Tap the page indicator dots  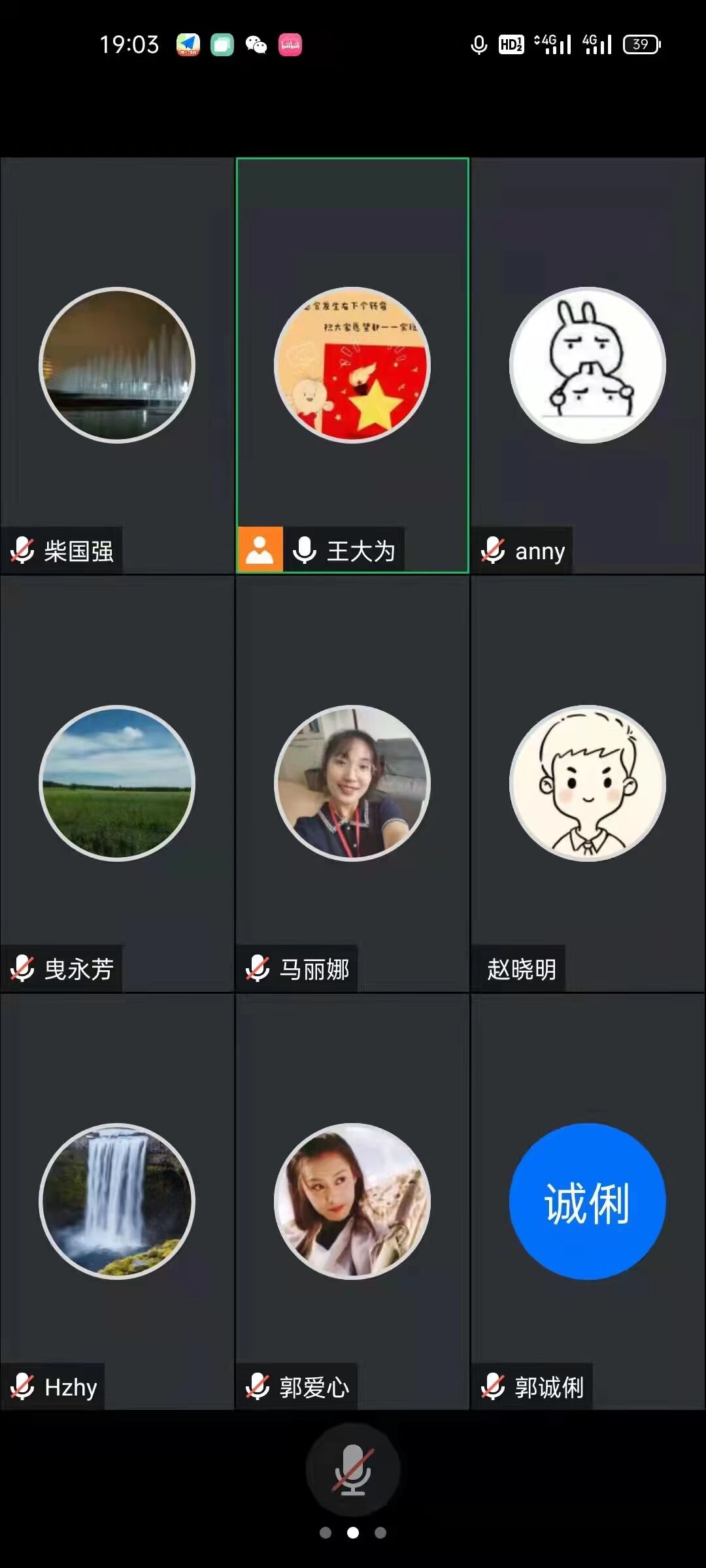point(353,1533)
